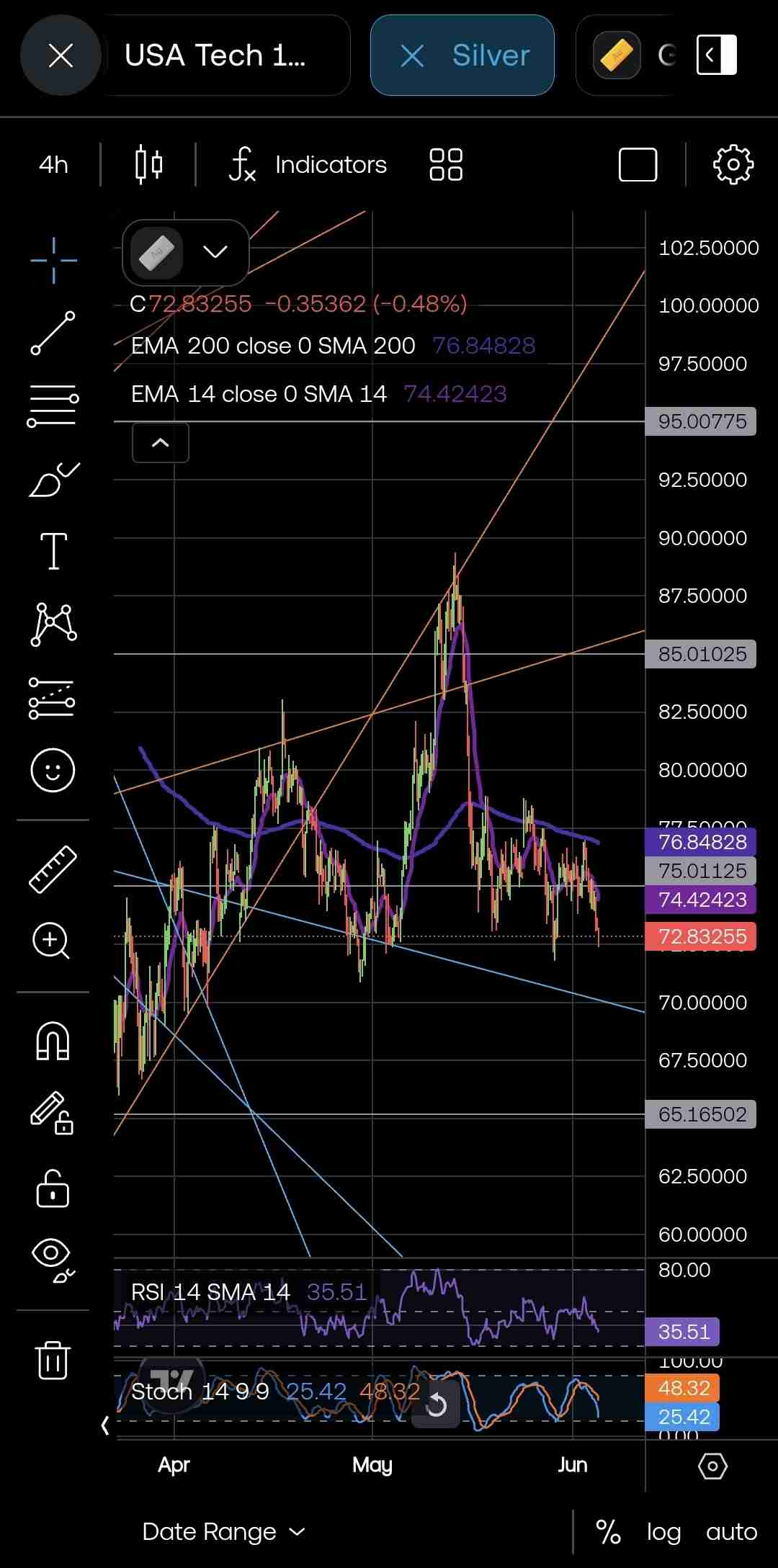Select the text annotation tool
The width and height of the screenshot is (778, 1568).
pos(53,552)
